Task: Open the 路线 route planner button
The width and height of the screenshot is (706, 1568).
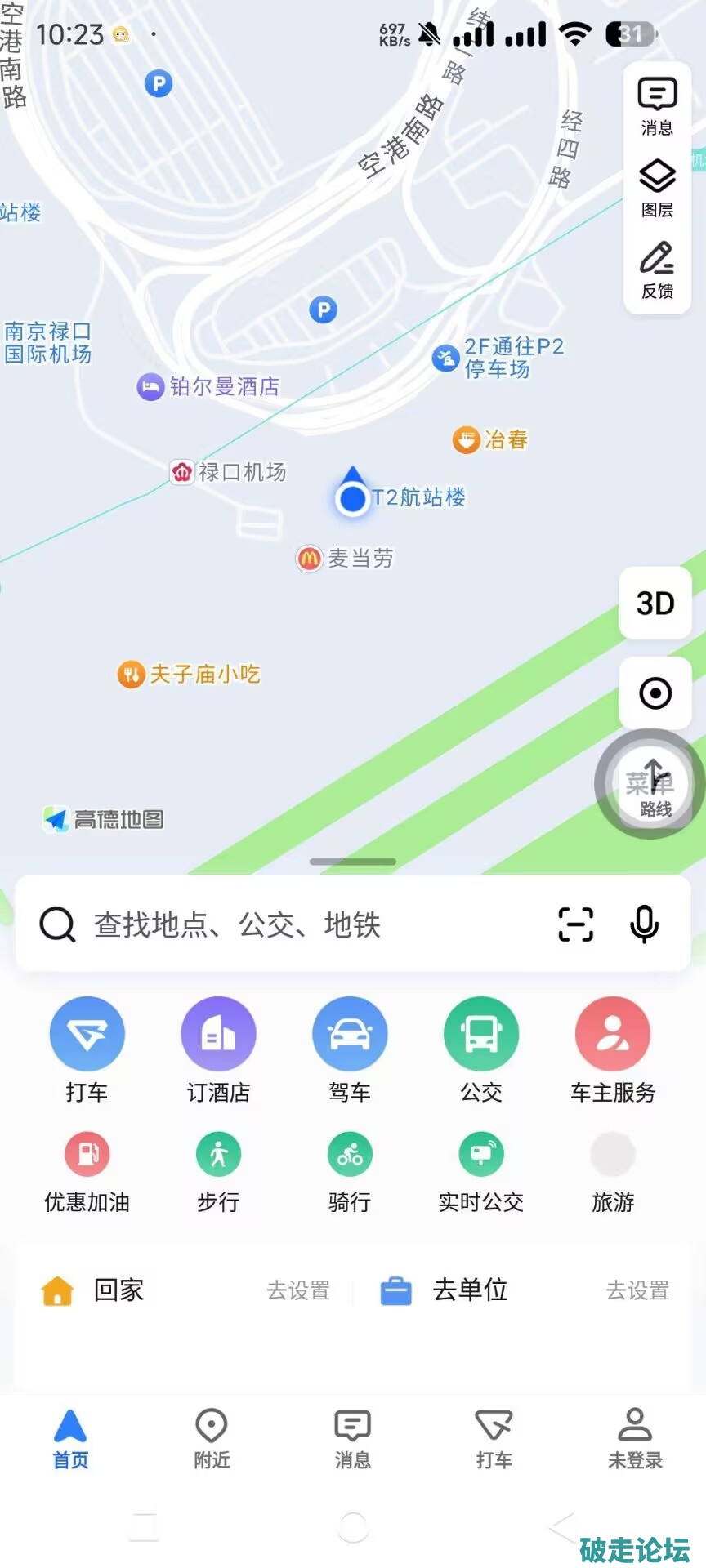Action: pos(650,784)
